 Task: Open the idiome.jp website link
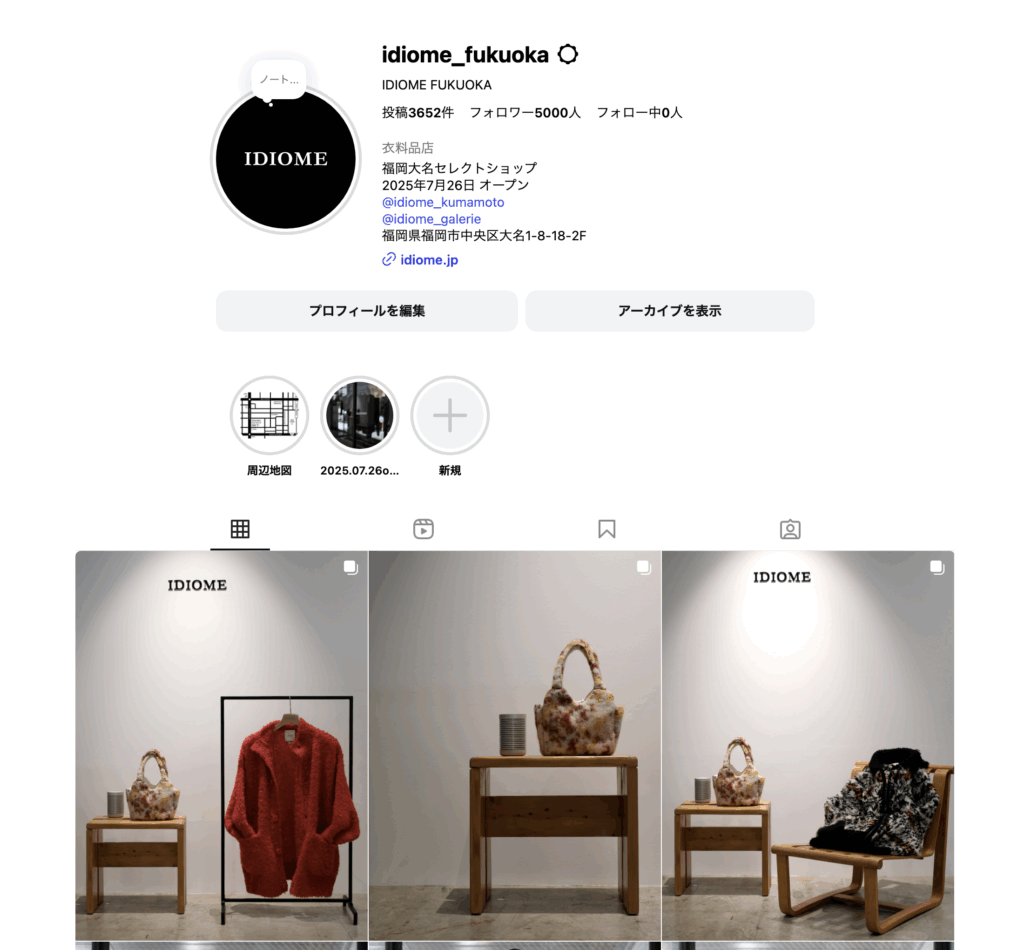pyautogui.click(x=428, y=260)
